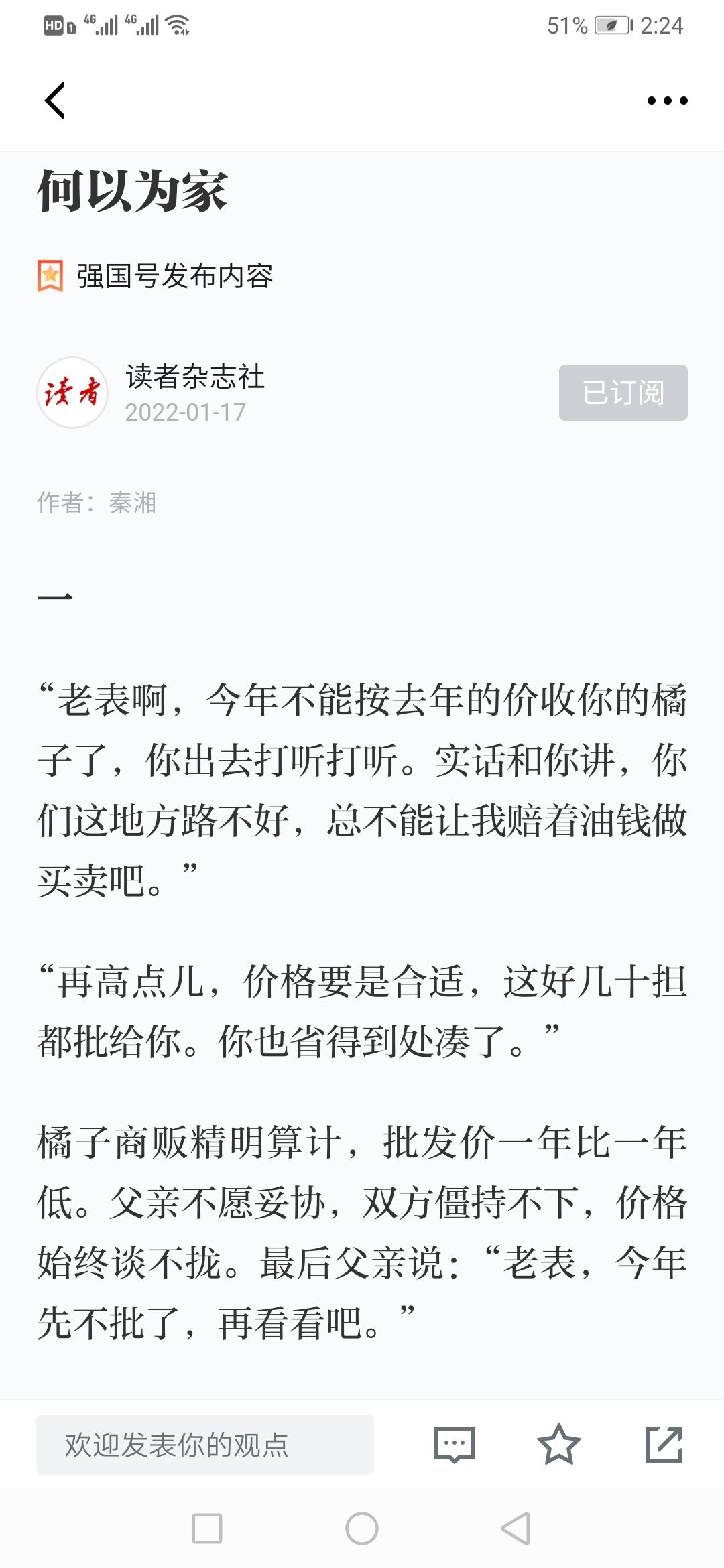Tap the 欢迎发表你的观点 comment box
The width and height of the screenshot is (724, 1568).
(204, 1445)
